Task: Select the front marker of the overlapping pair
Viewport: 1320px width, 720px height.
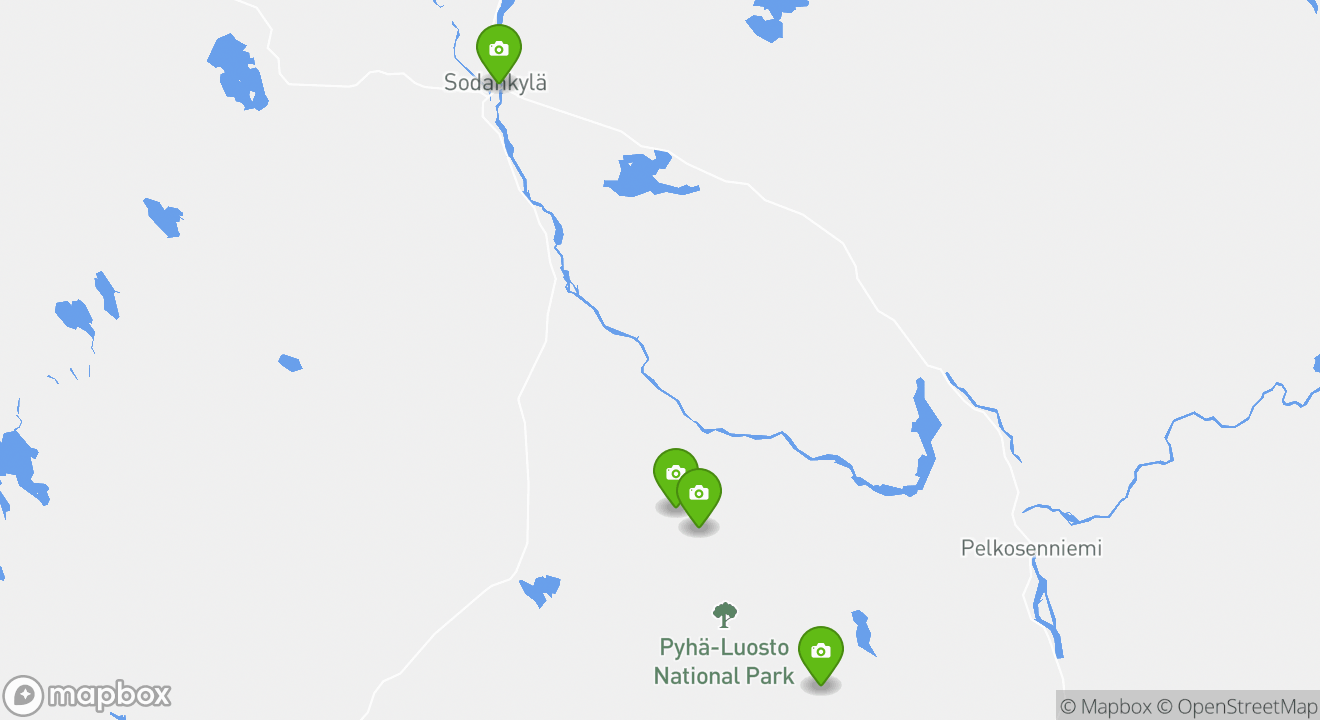Action: tap(699, 493)
